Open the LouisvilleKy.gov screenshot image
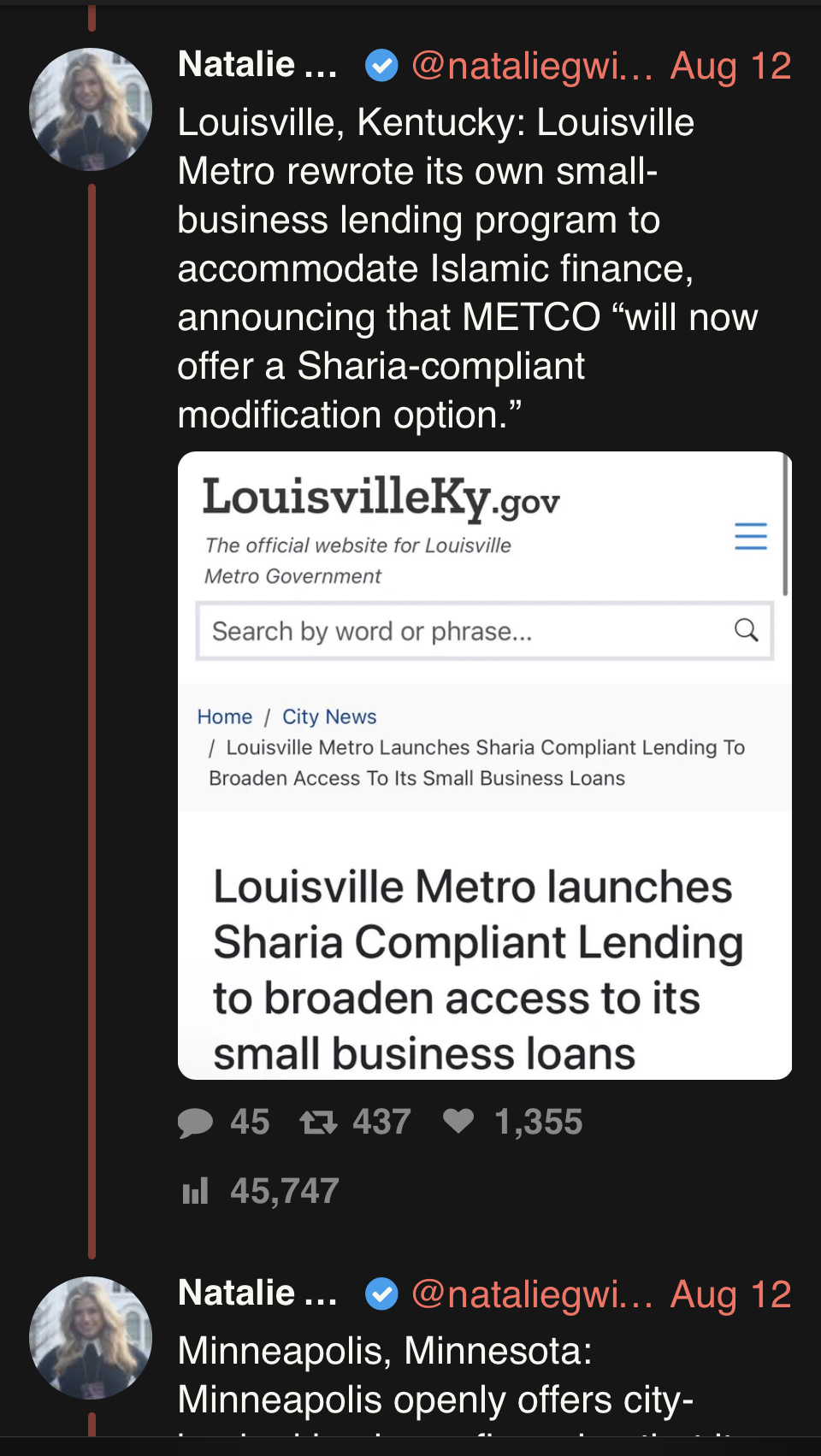The width and height of the screenshot is (821, 1456). click(x=484, y=765)
